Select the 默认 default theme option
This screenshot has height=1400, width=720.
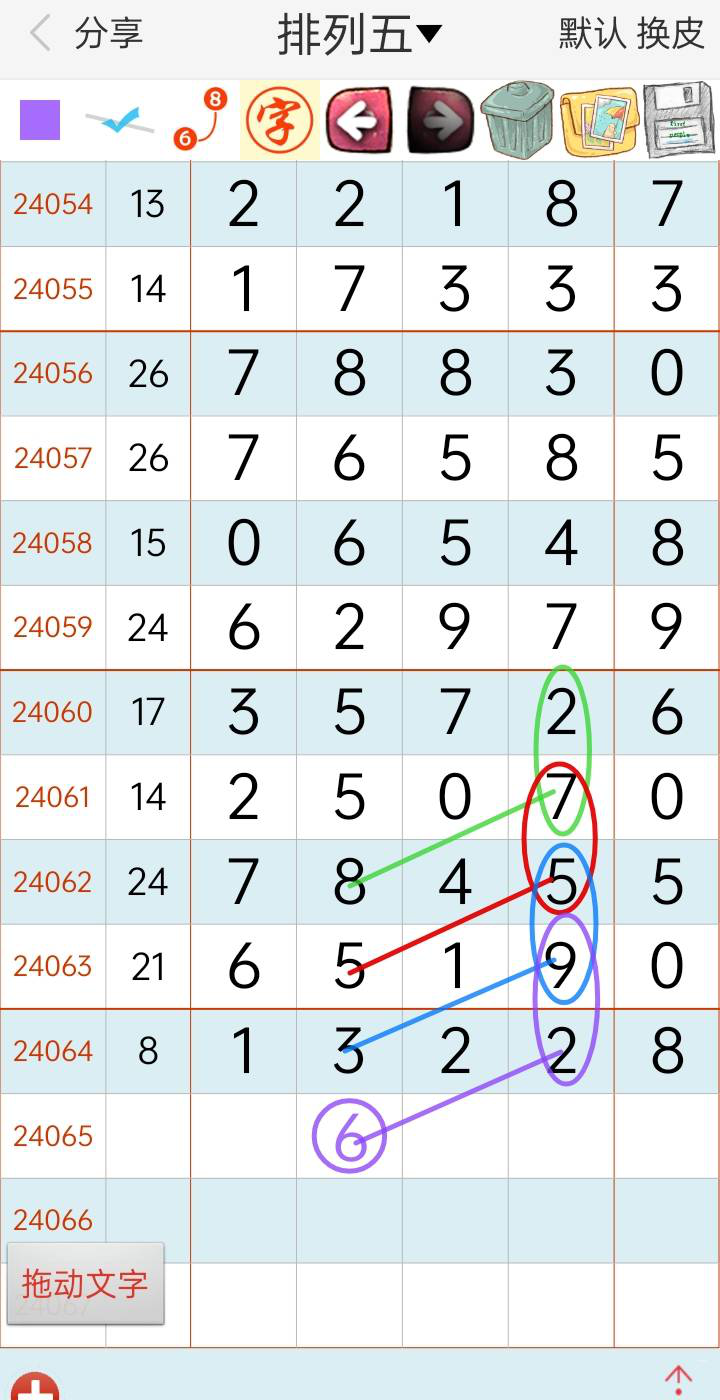point(592,34)
